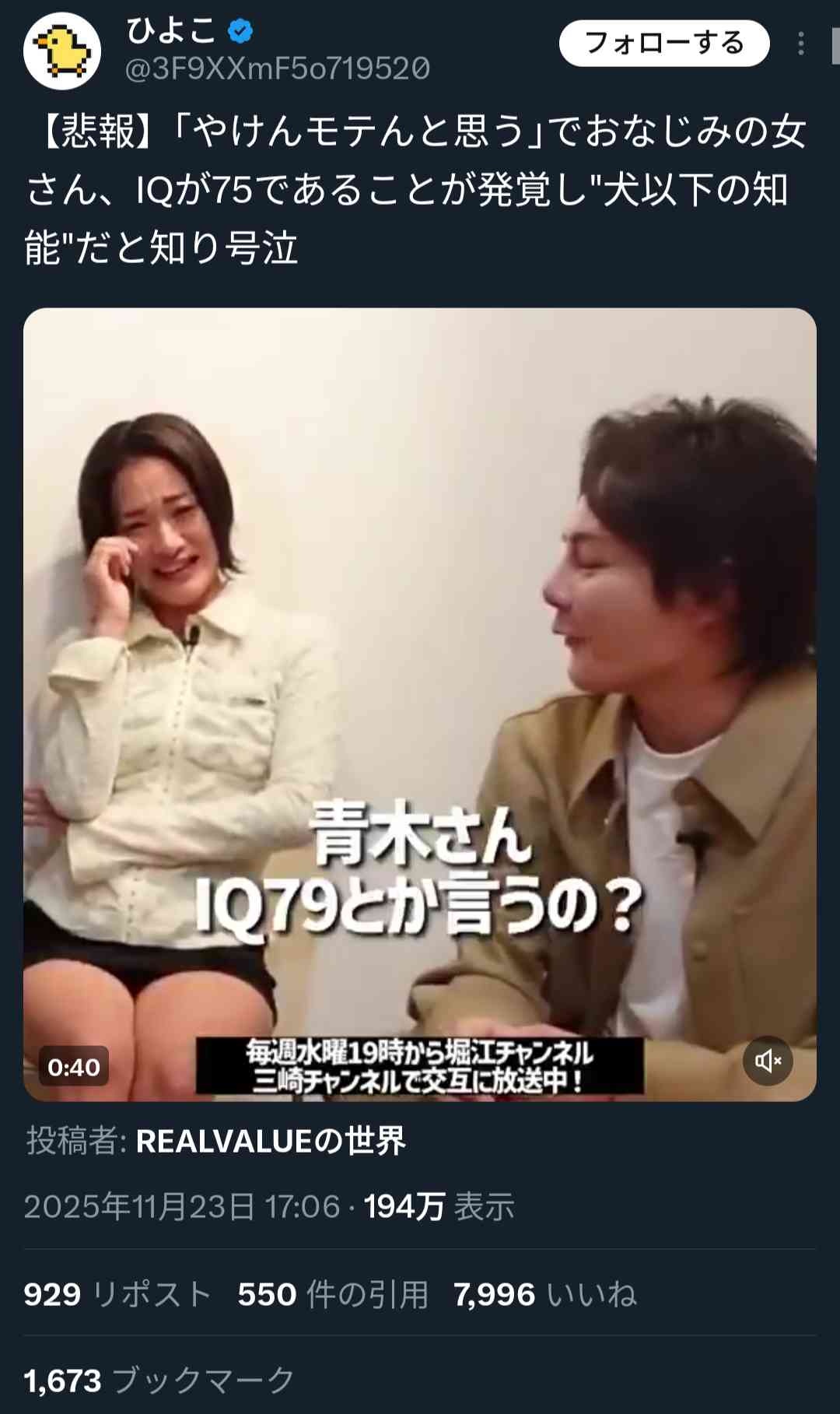840x1414 pixels.
Task: View the 929 リポスト list
Action: coord(117,1295)
